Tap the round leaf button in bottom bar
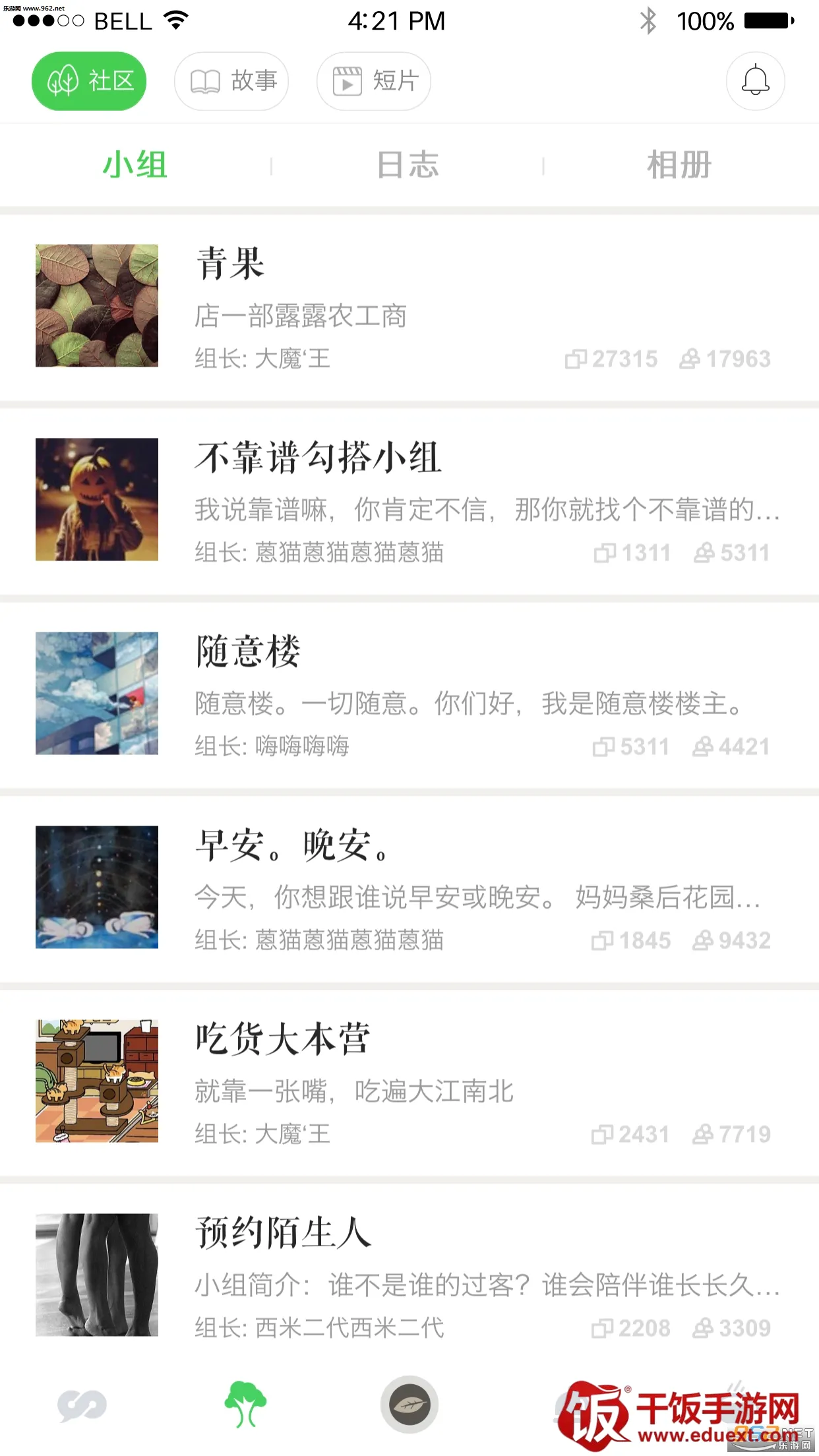The width and height of the screenshot is (819, 1456). click(409, 1405)
